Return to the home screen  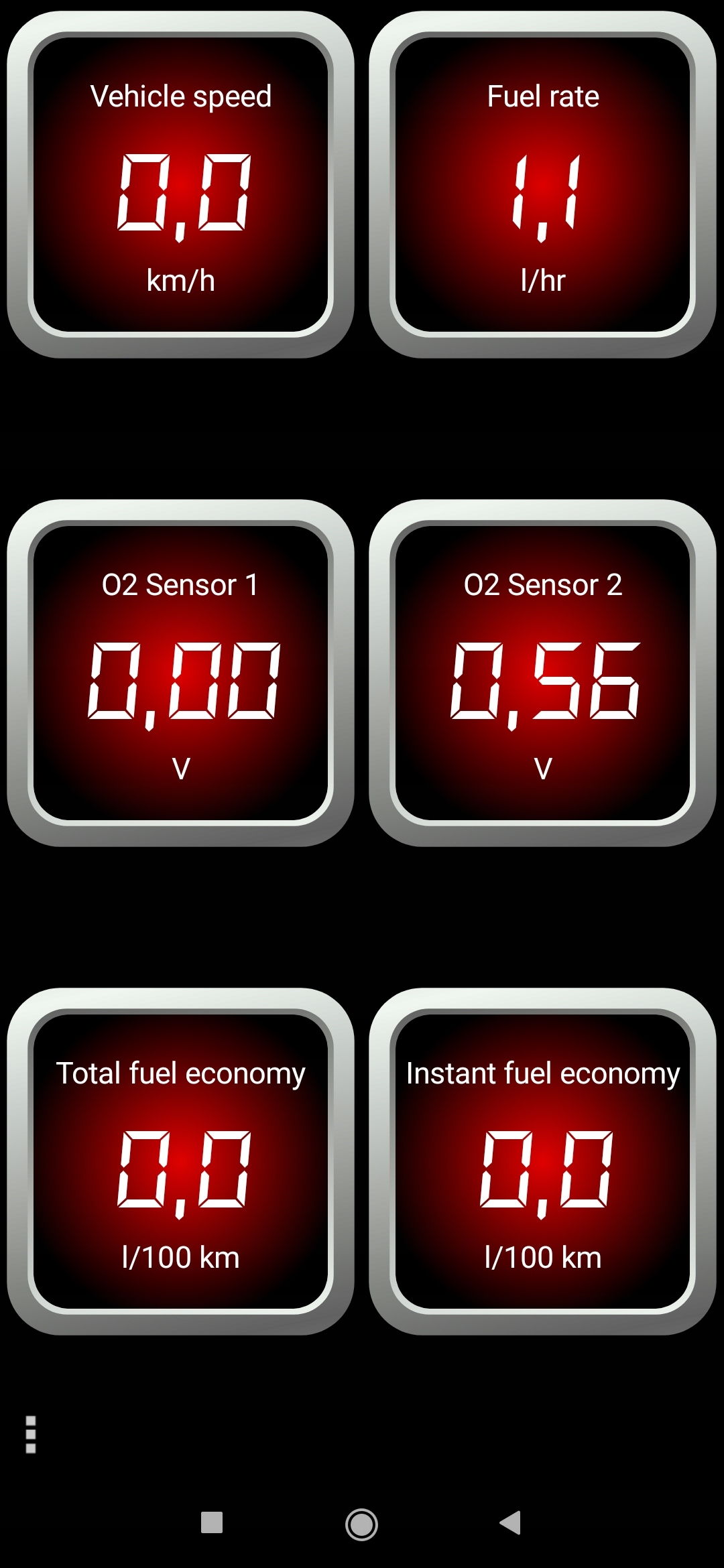(361, 1524)
